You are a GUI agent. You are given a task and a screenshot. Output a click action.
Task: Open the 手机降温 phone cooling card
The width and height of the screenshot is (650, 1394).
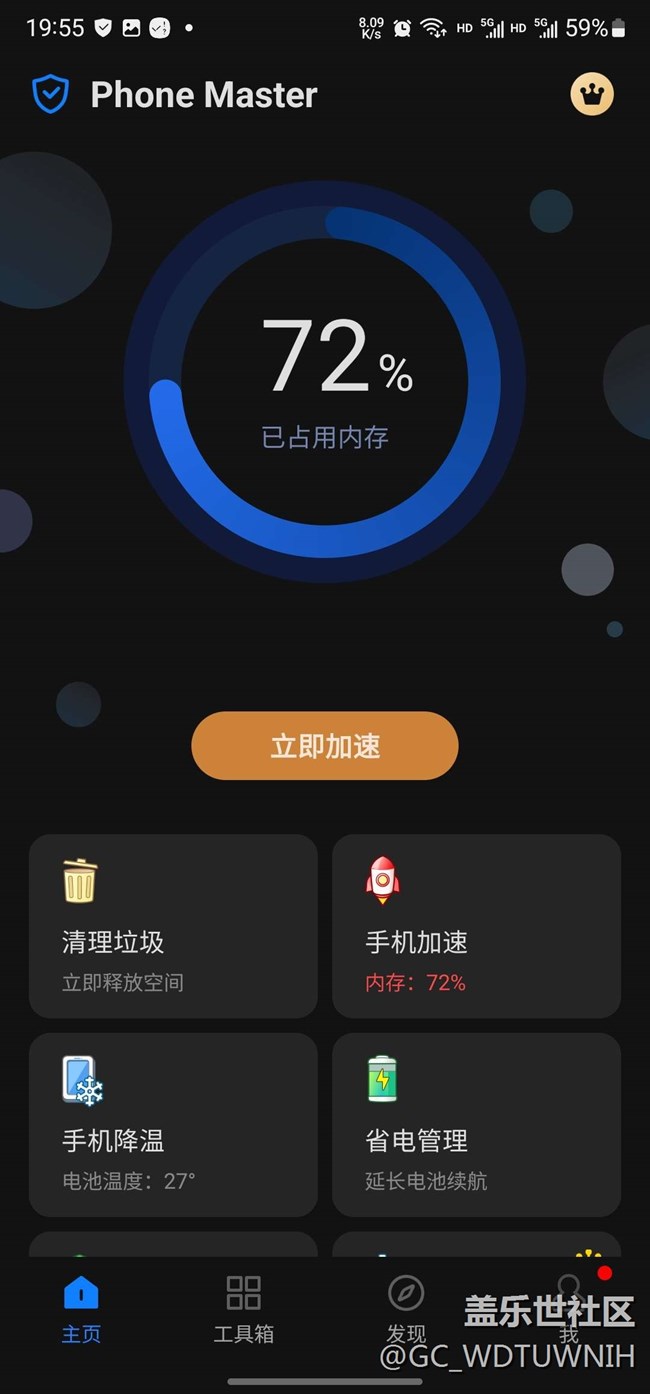(173, 1124)
